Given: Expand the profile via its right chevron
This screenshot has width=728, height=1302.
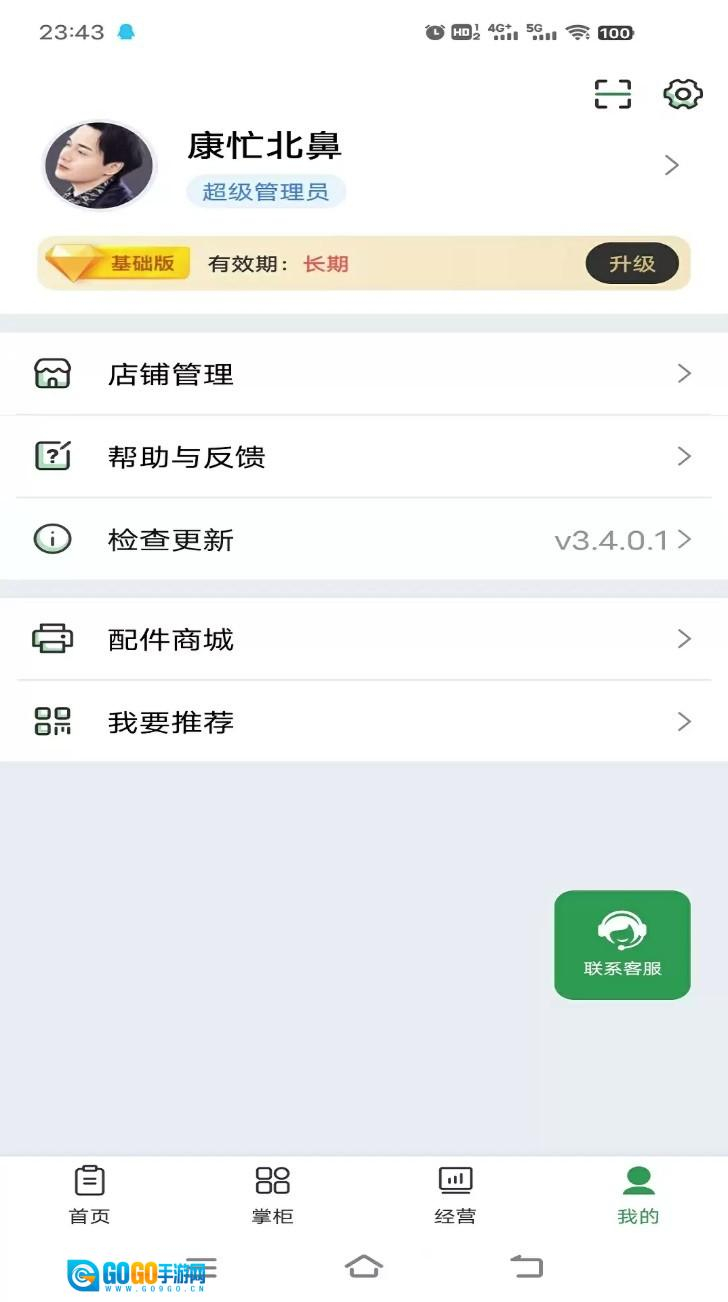Looking at the screenshot, I should pyautogui.click(x=671, y=165).
